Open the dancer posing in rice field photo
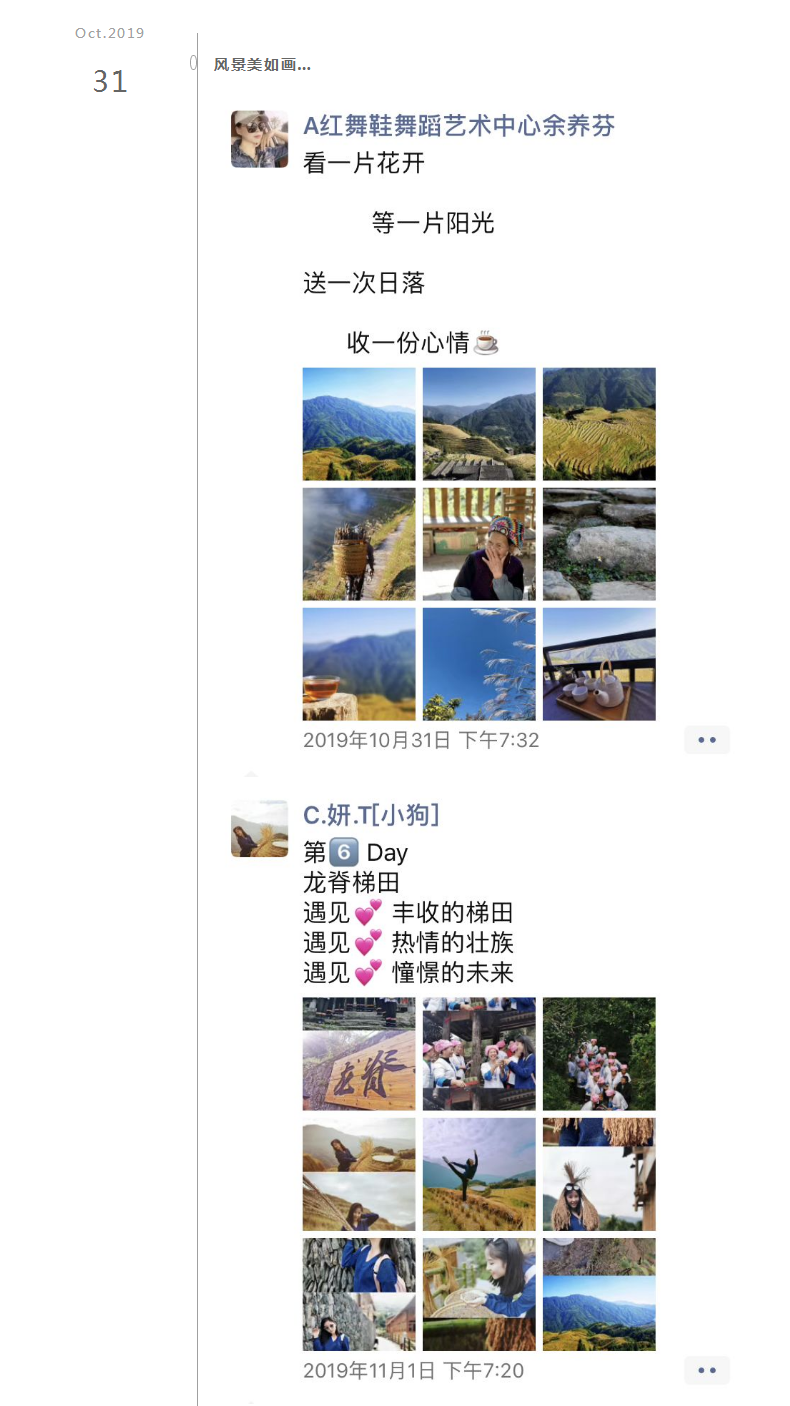 pos(479,1174)
